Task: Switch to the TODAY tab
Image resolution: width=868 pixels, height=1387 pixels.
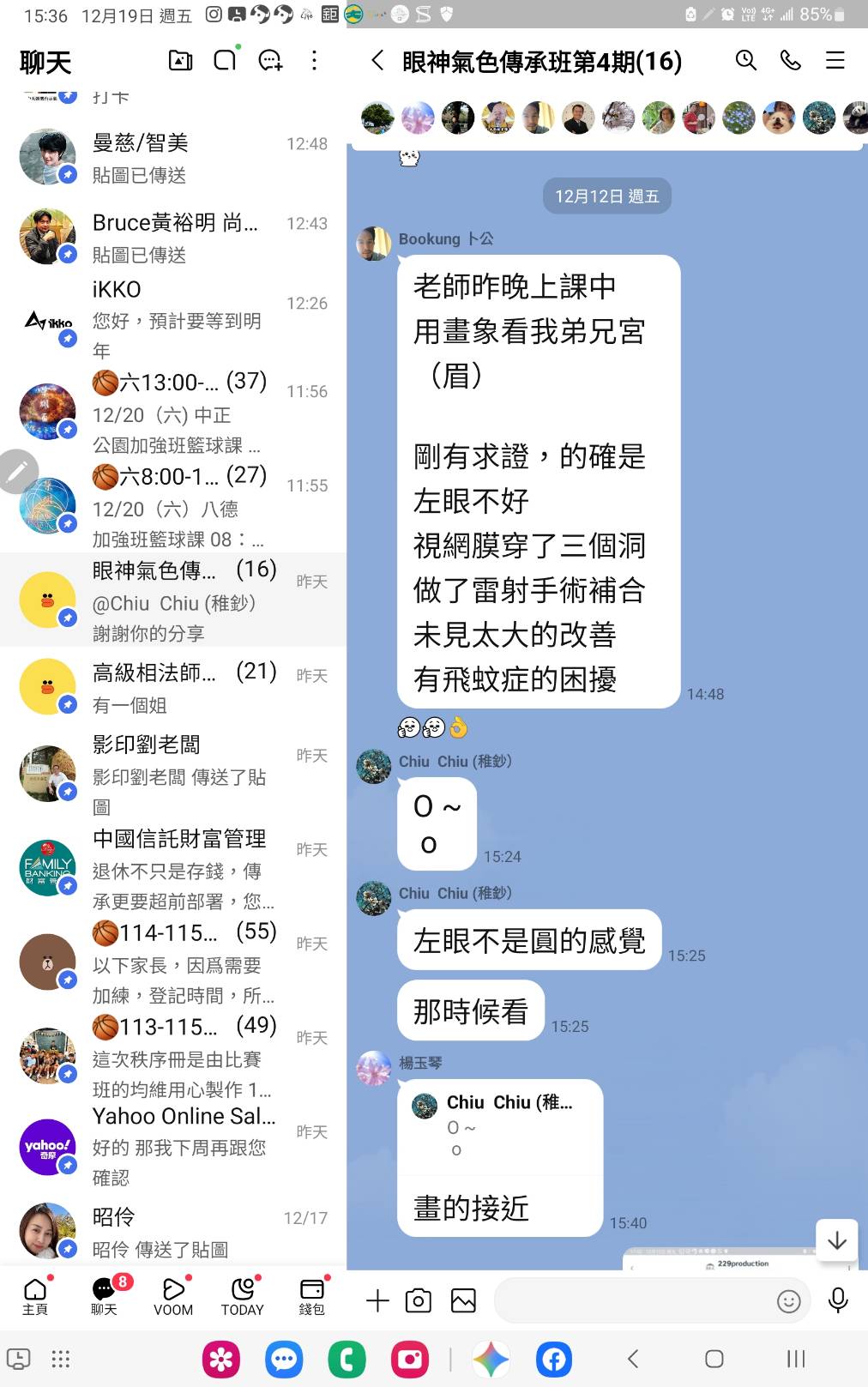Action: coord(243,1296)
